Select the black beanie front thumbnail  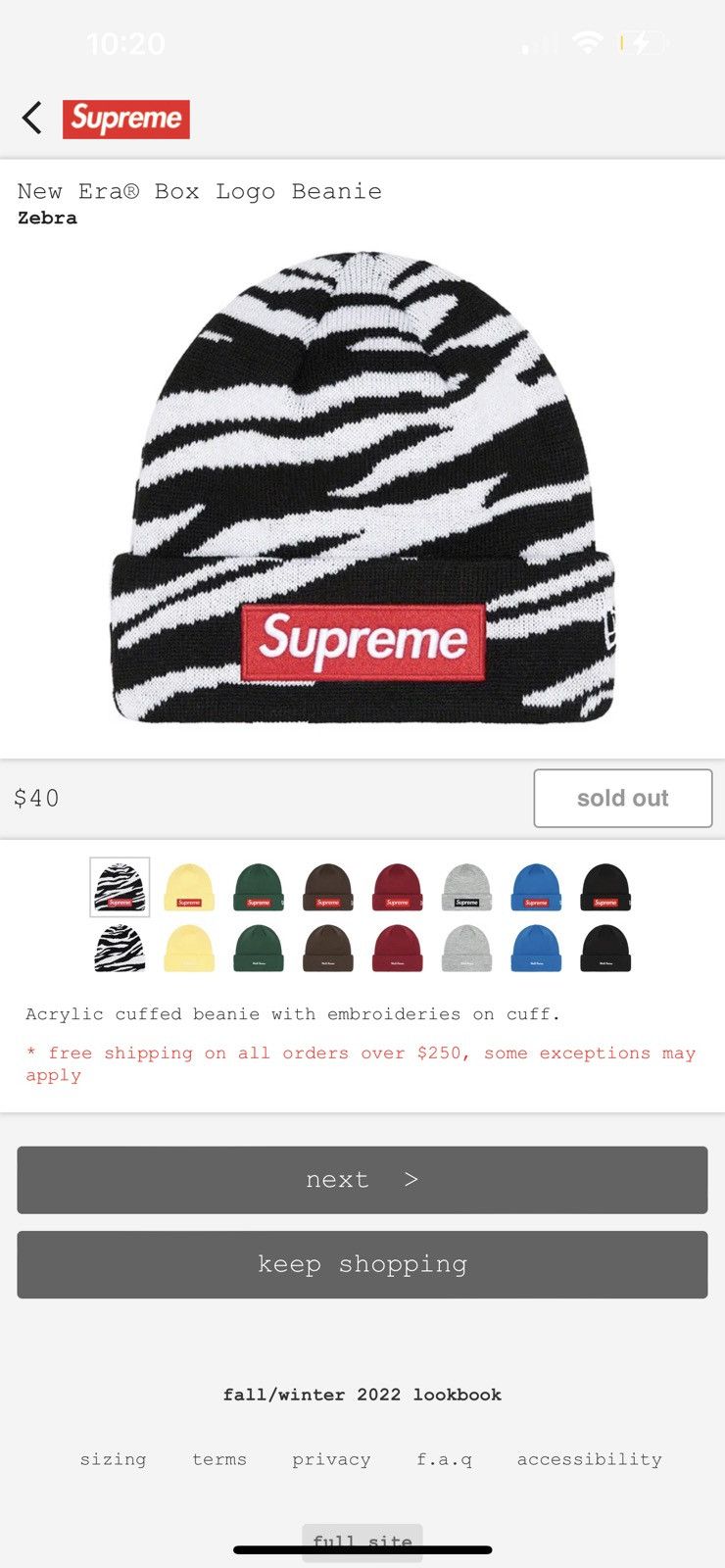(605, 887)
